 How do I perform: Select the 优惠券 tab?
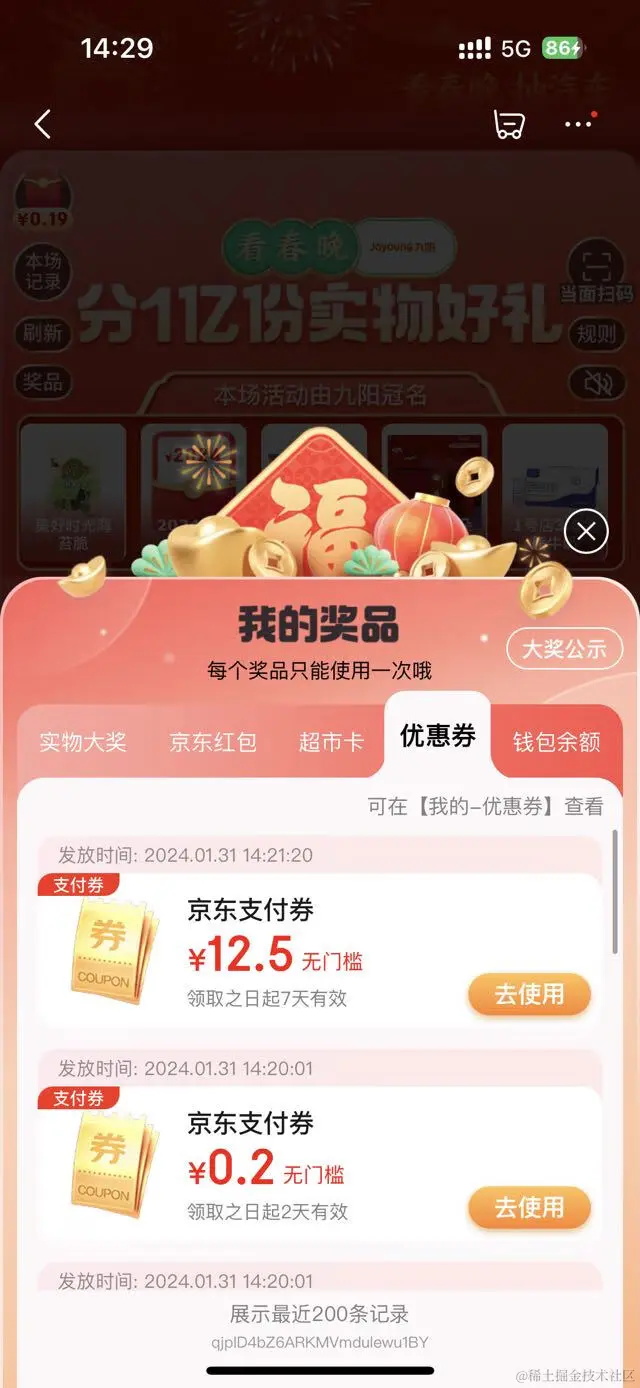point(438,737)
